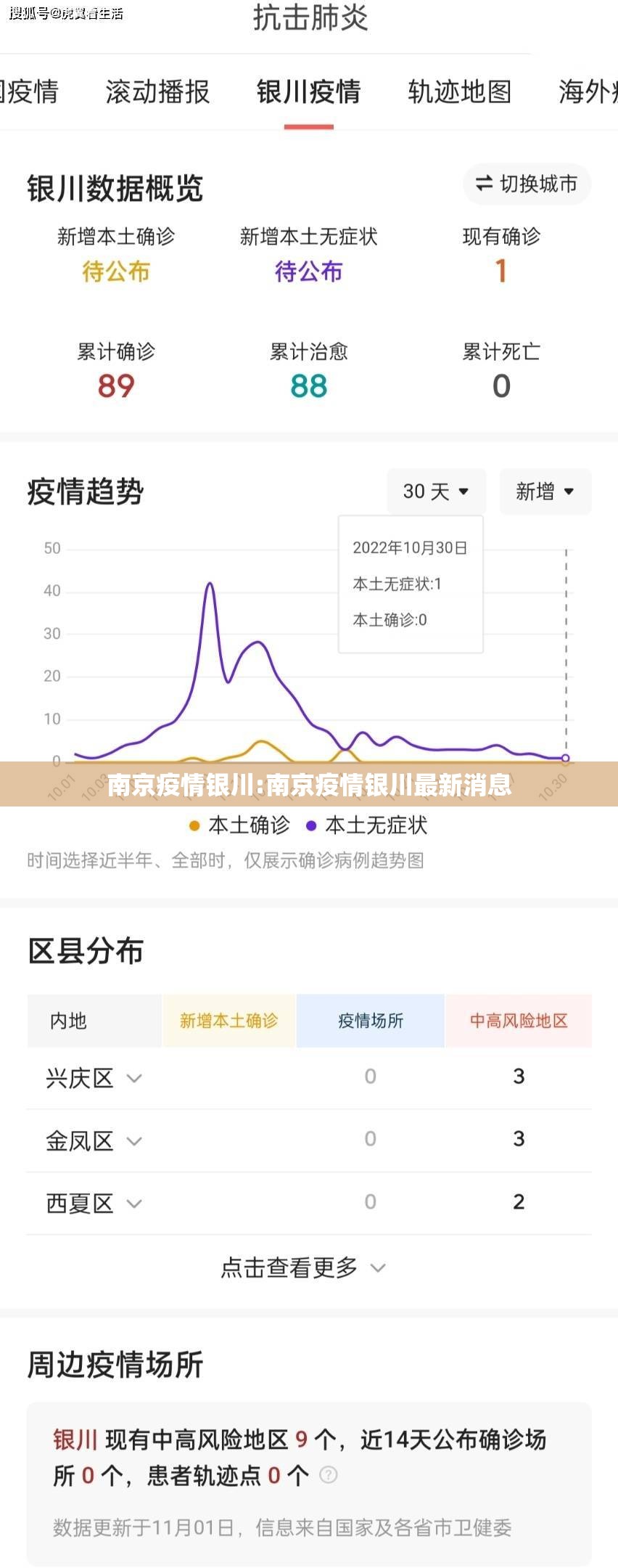Select the orange 本土确诊 legend dot
618x1568 pixels.
click(x=194, y=825)
